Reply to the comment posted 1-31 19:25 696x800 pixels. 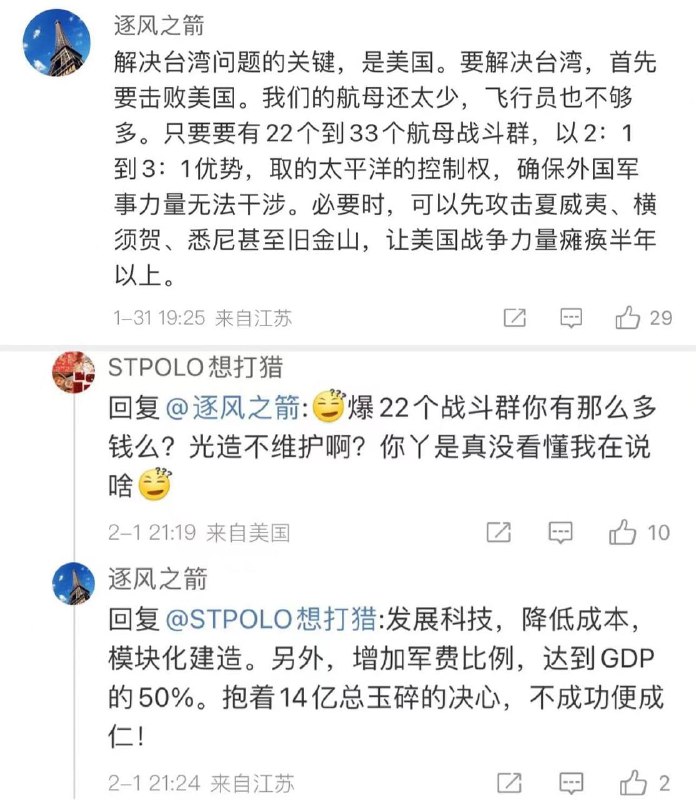[x=571, y=318]
